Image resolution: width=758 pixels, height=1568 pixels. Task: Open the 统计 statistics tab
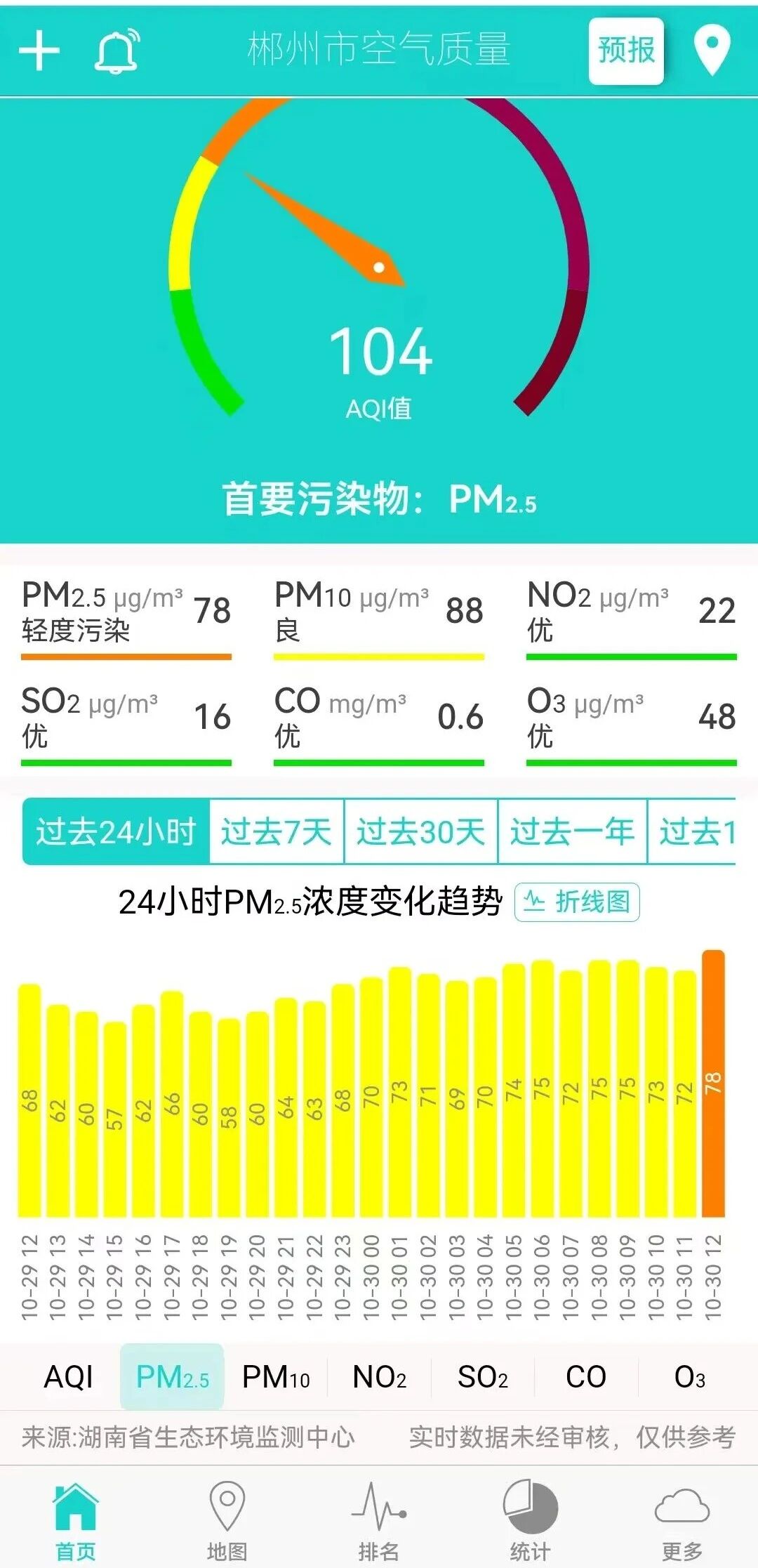pos(530,1520)
